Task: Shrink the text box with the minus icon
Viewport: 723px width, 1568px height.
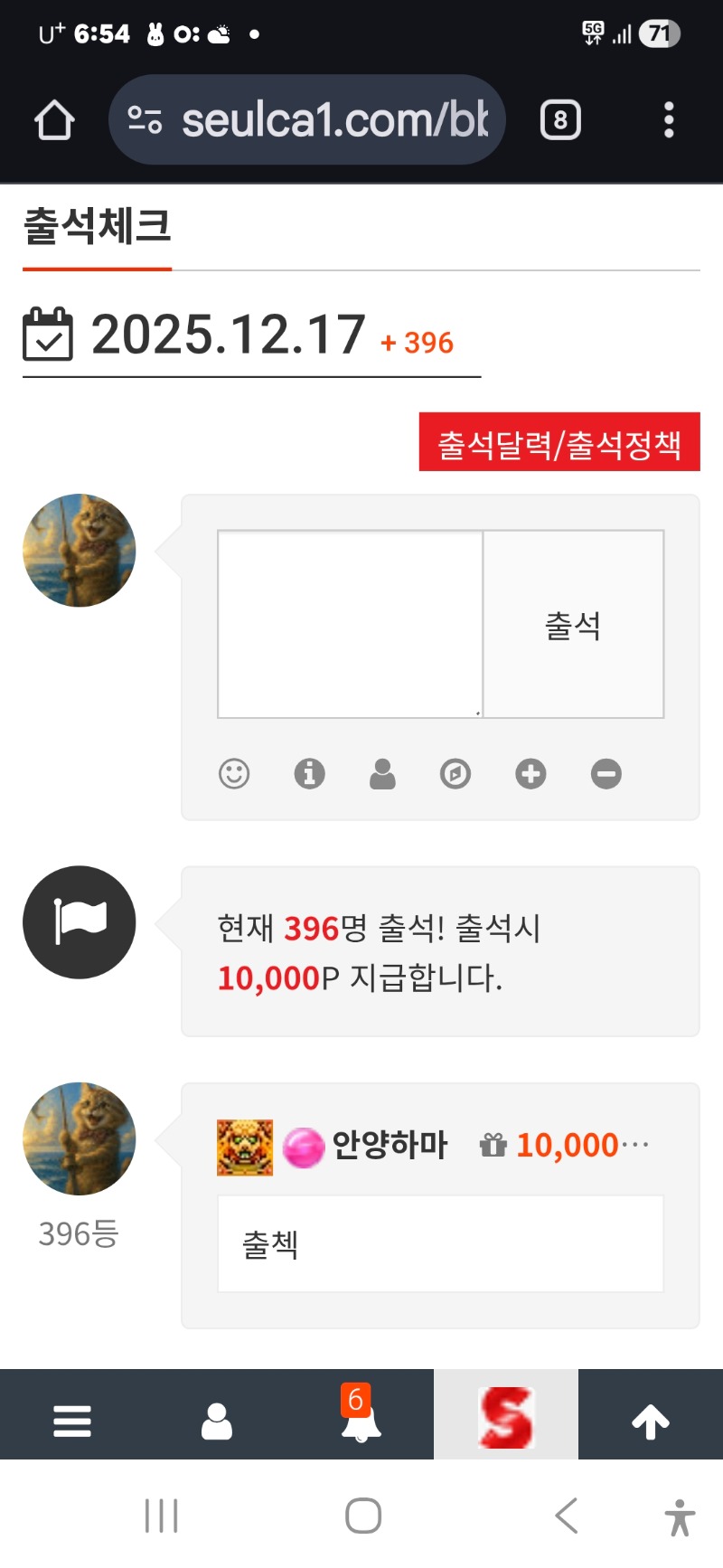Action: tap(606, 774)
